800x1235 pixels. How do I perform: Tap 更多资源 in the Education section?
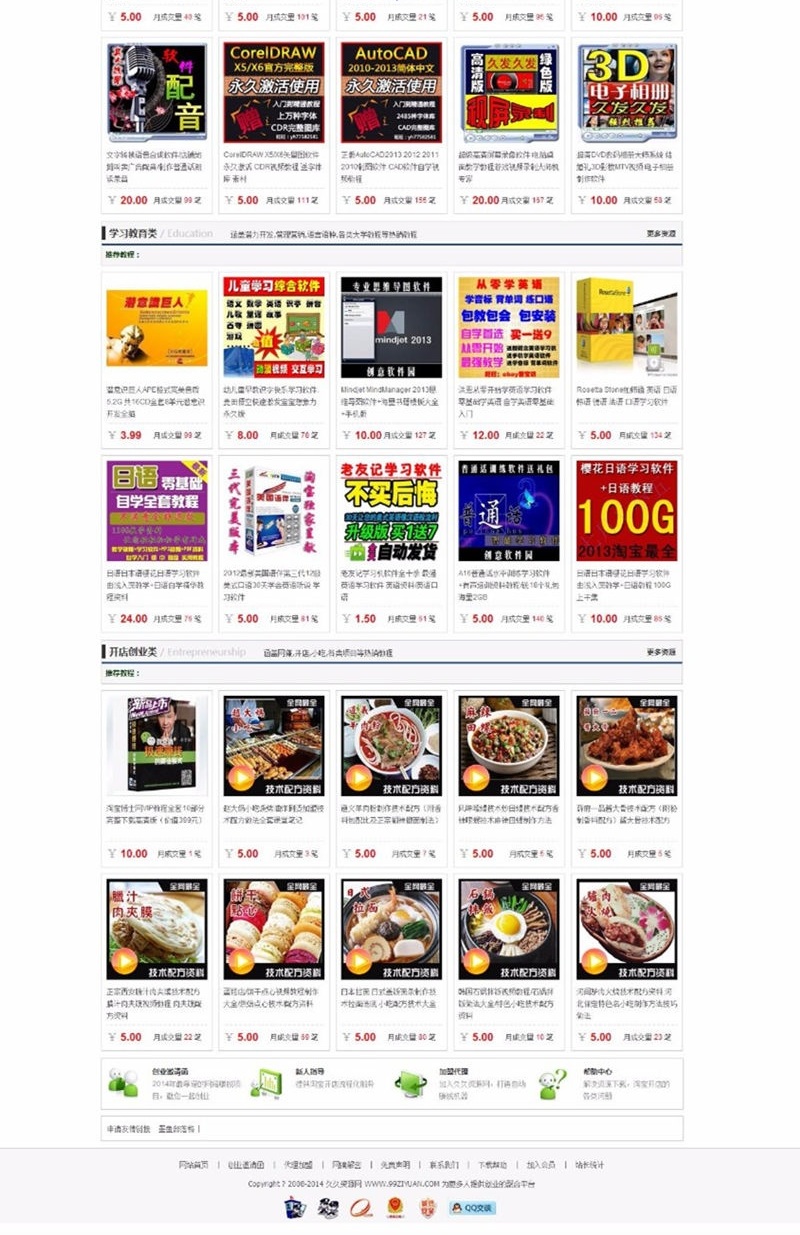661,233
